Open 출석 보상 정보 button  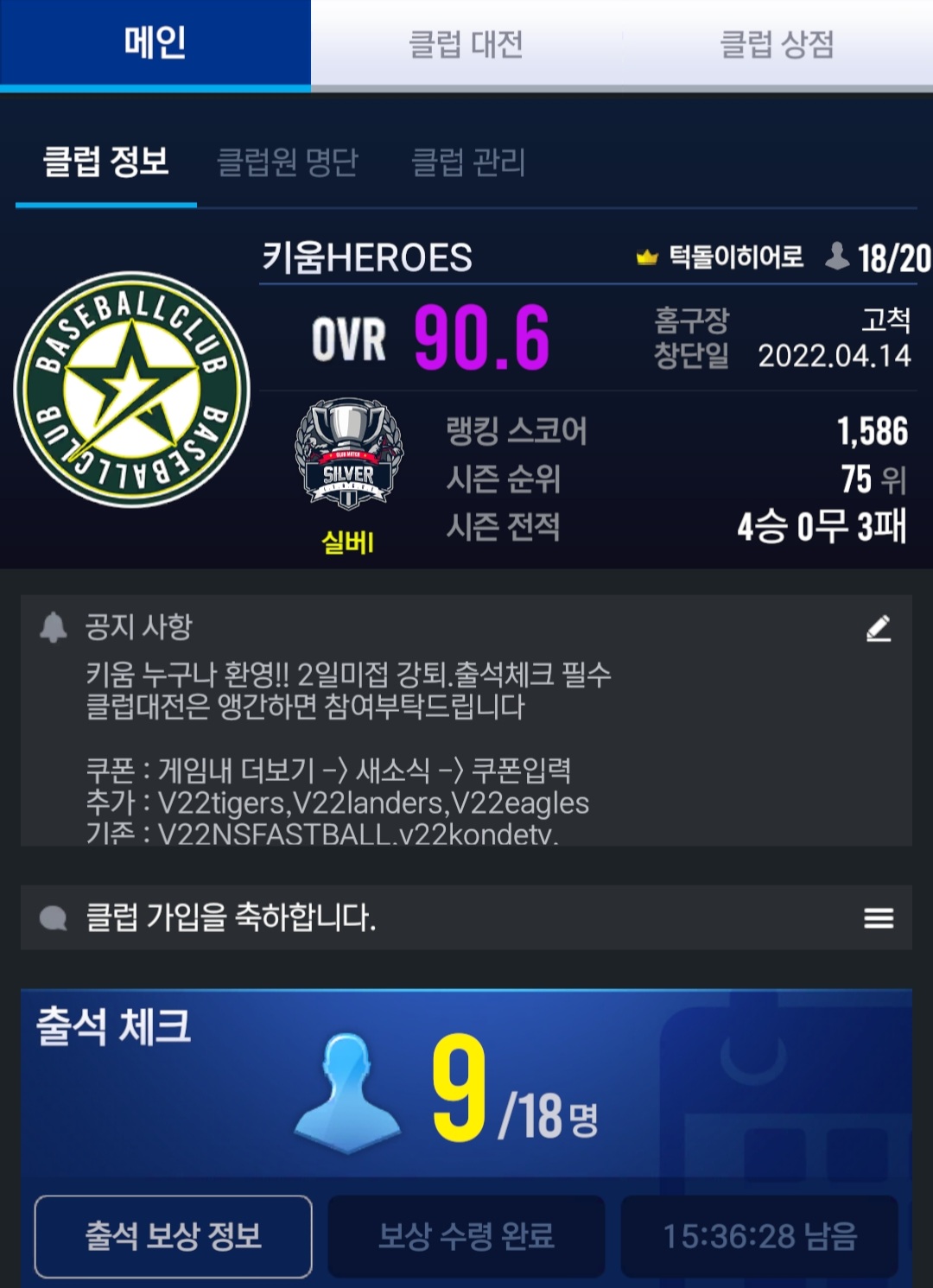(173, 1236)
